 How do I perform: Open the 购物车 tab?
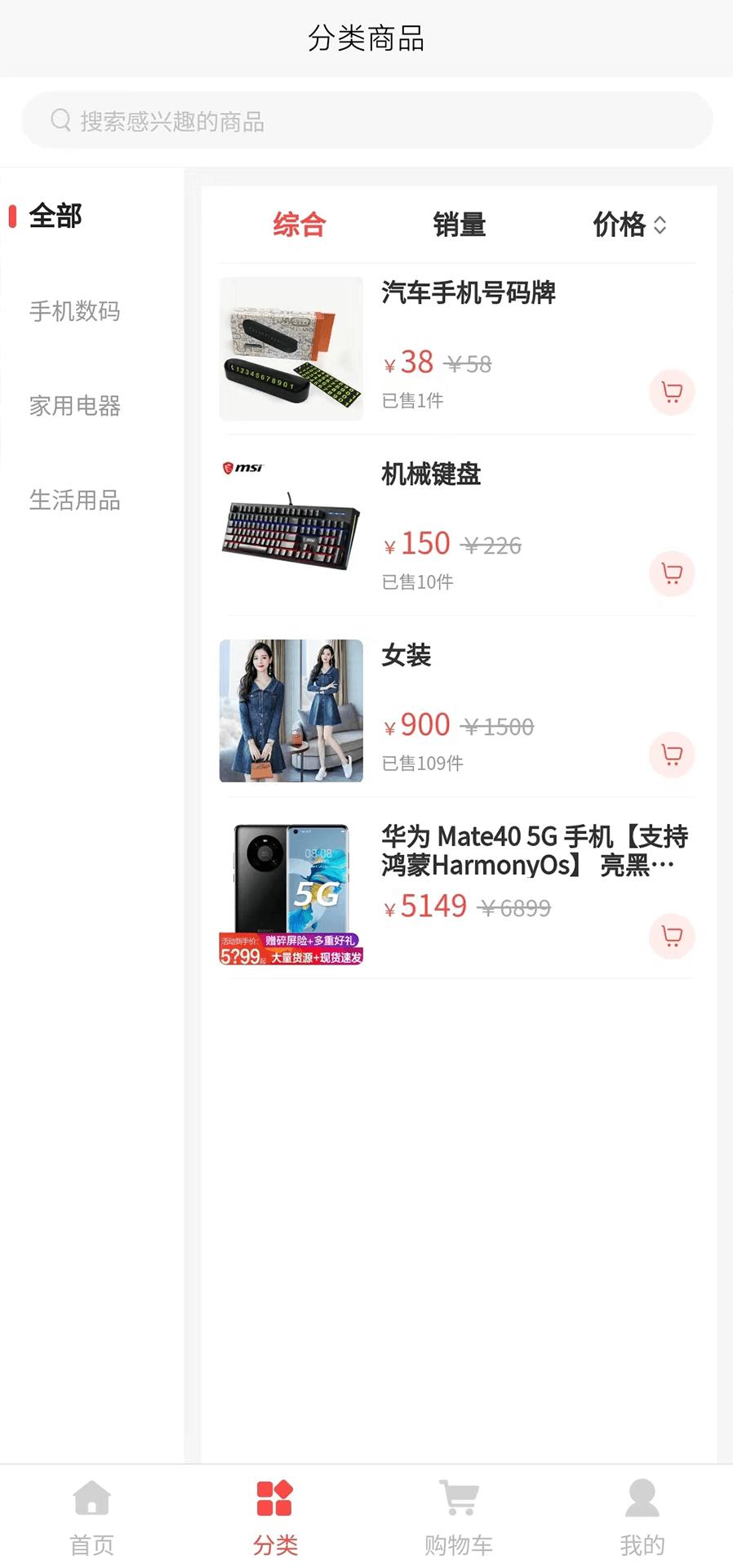(x=458, y=1517)
